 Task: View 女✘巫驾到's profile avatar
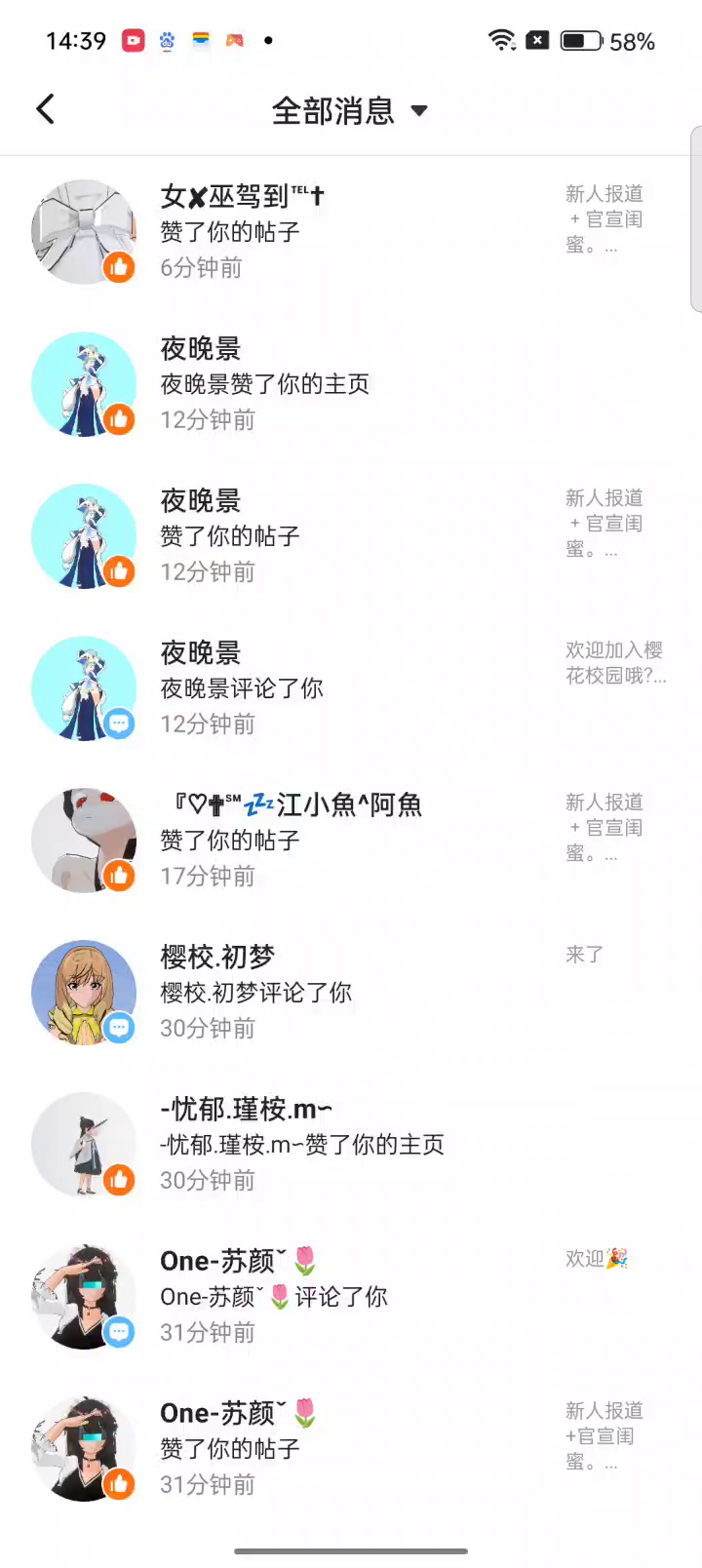click(83, 232)
